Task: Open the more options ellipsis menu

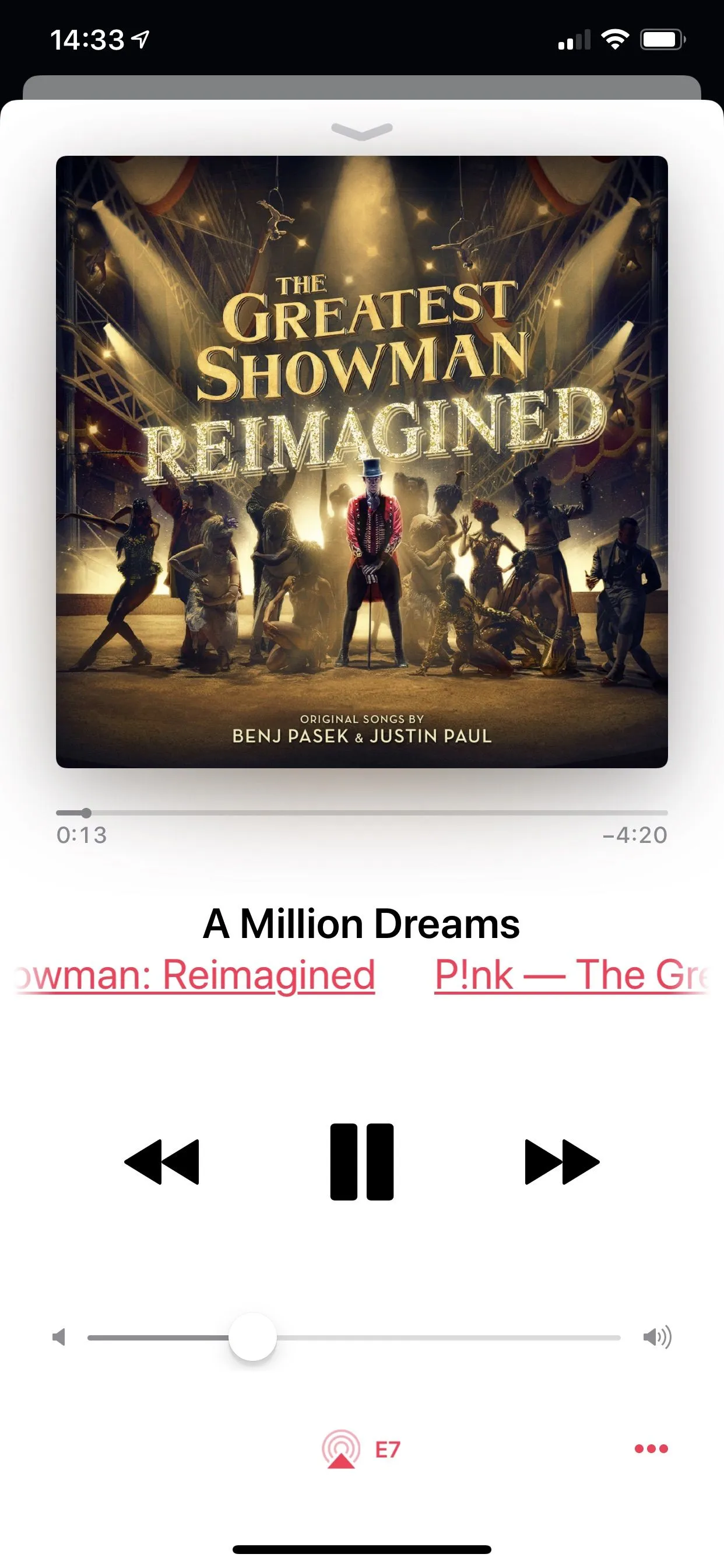Action: [651, 1448]
